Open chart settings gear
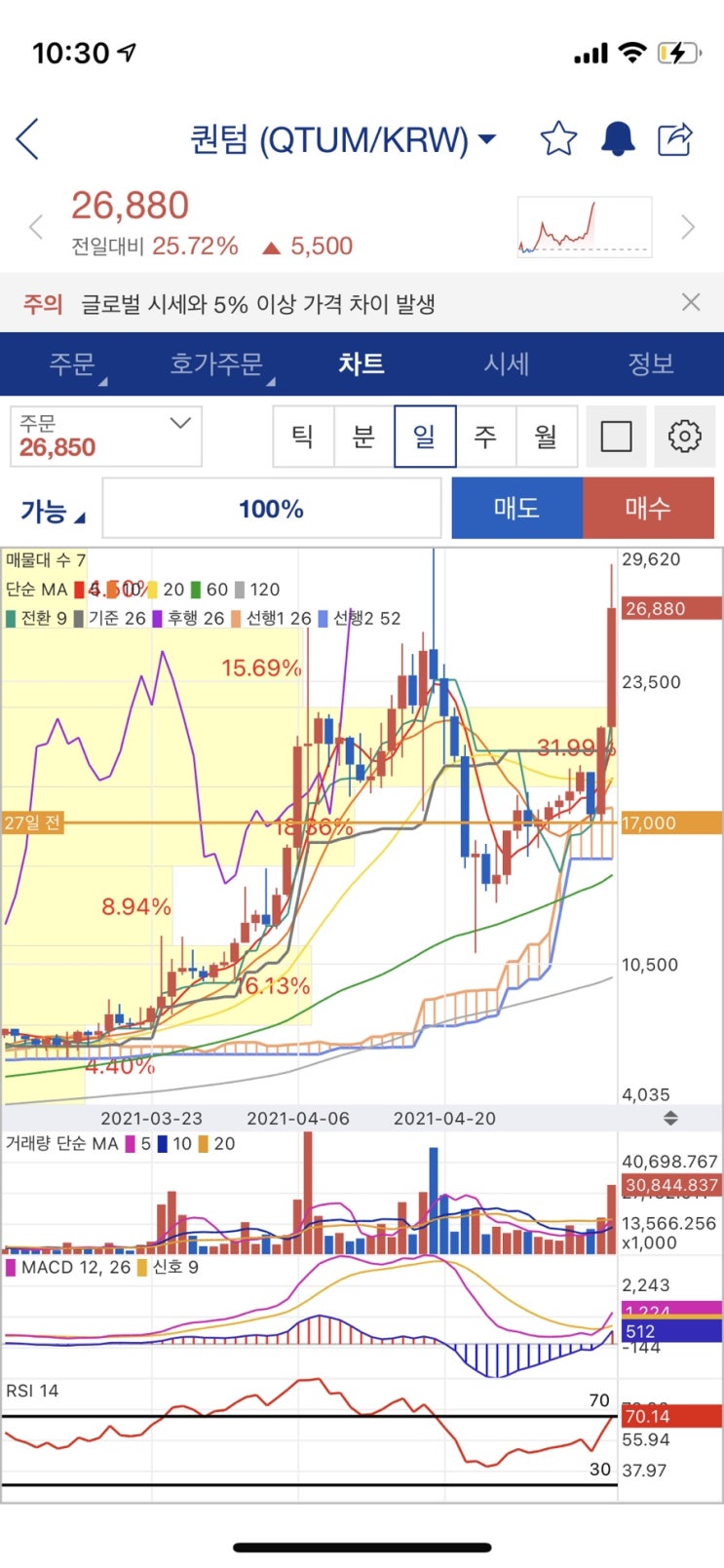Screen dimensions: 724x1568 click(x=684, y=436)
